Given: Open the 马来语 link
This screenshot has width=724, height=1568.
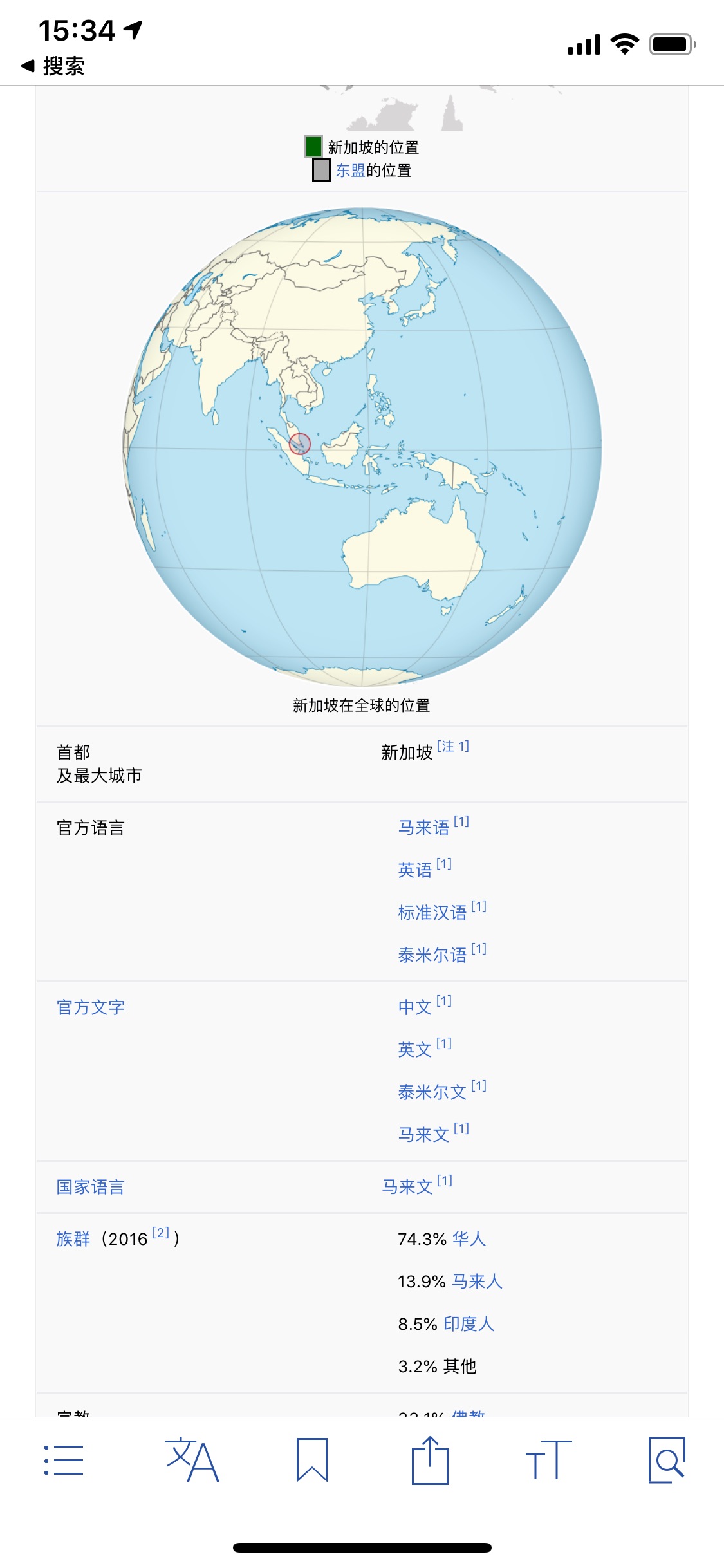Looking at the screenshot, I should pos(423,828).
